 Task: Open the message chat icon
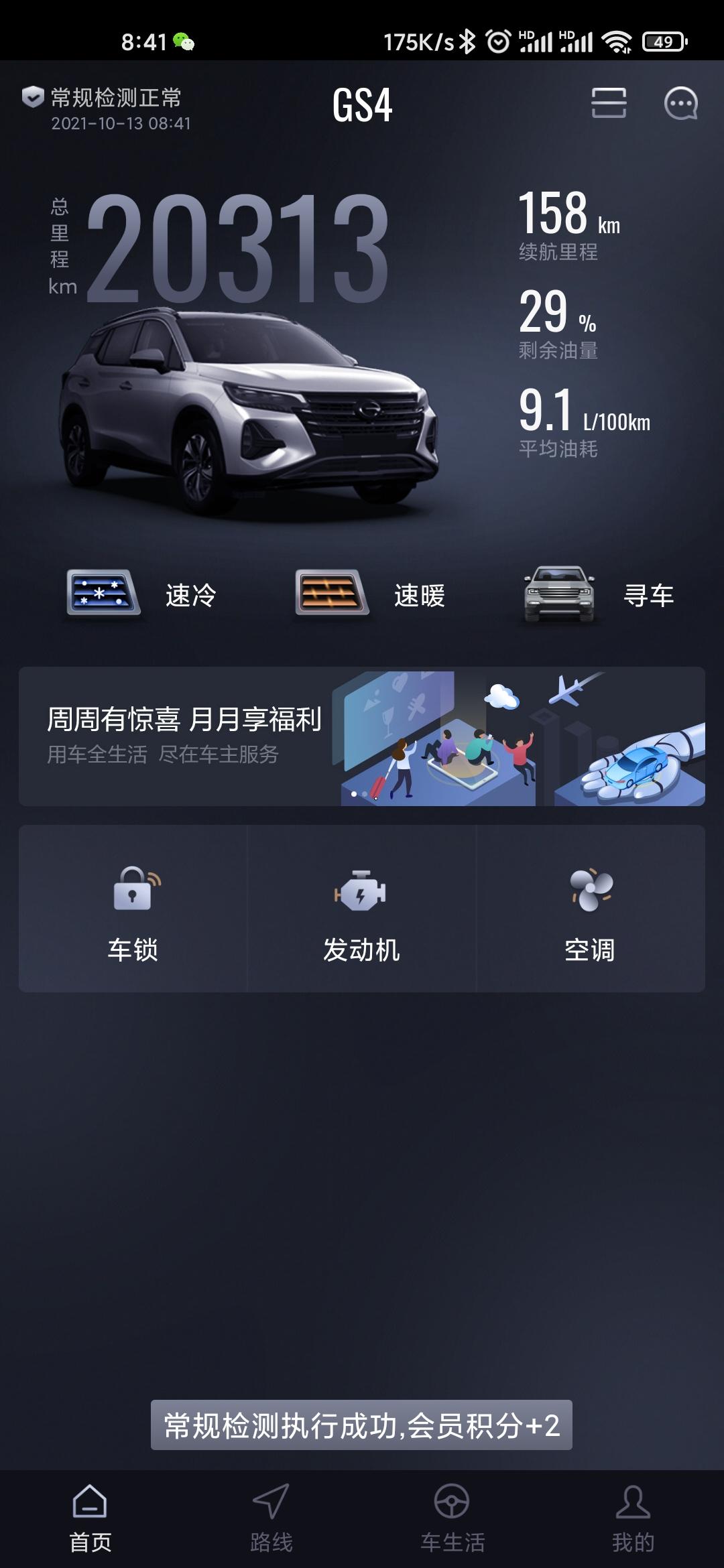point(680,104)
